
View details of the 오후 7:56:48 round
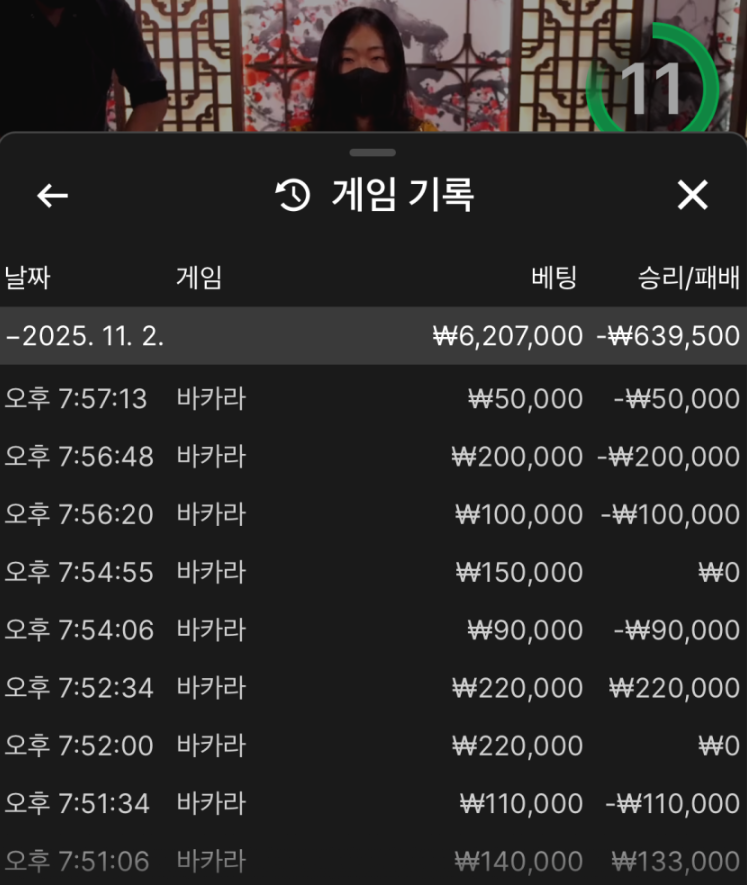[373, 457]
